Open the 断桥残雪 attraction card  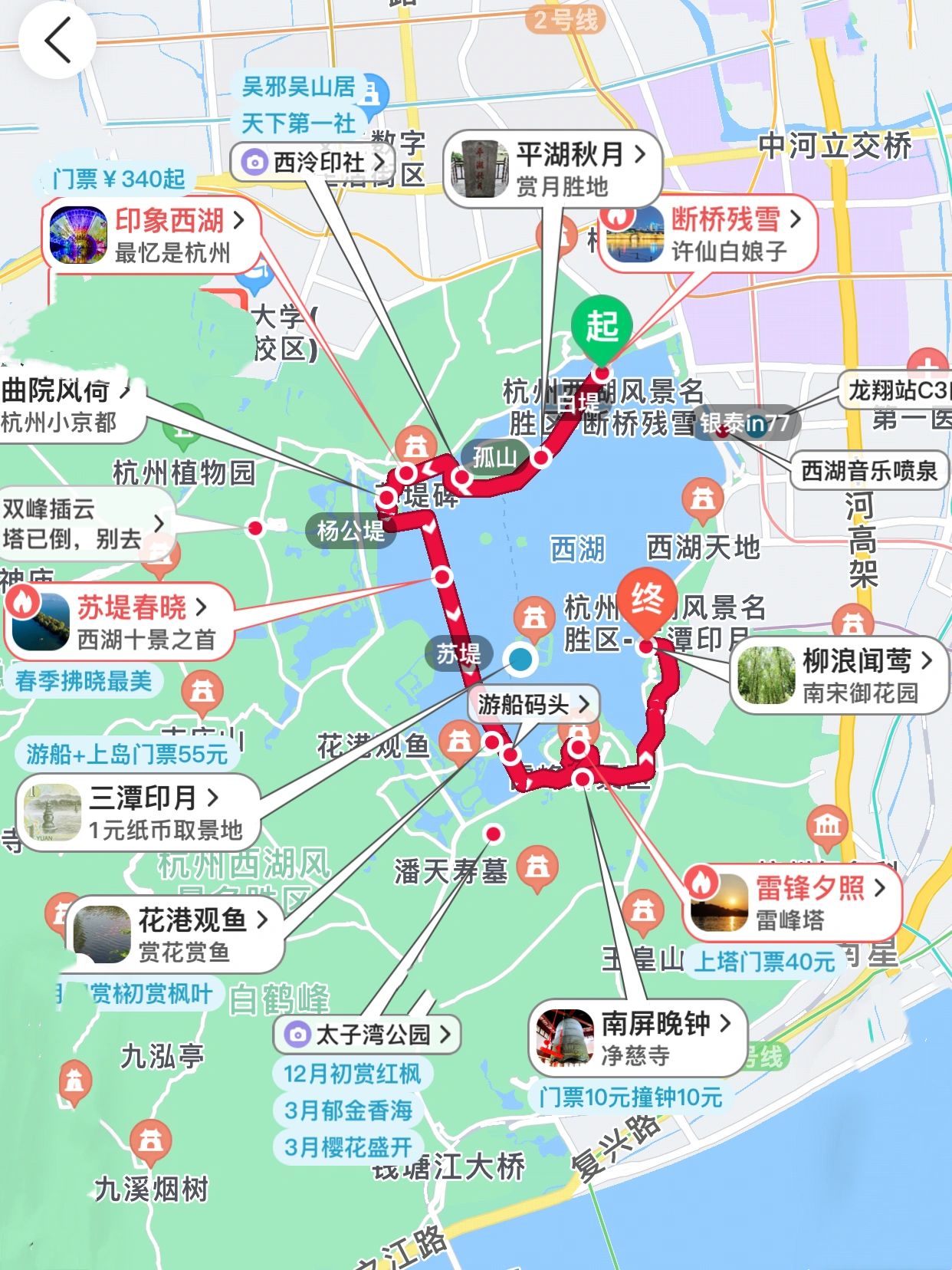[x=707, y=233]
